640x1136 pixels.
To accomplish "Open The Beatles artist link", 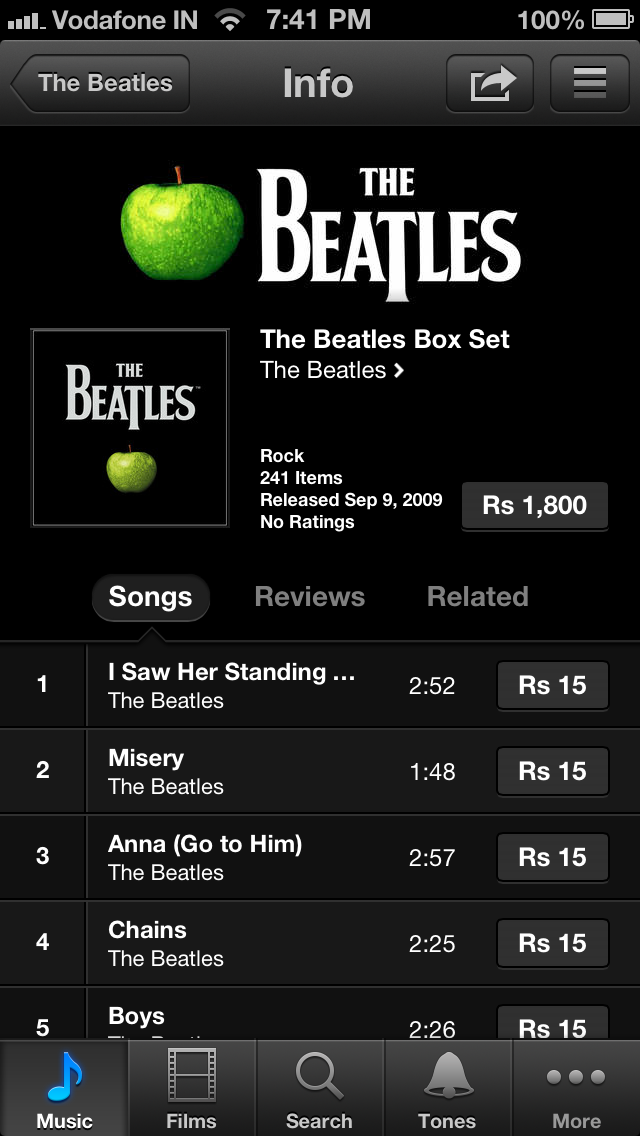I will click(x=331, y=370).
